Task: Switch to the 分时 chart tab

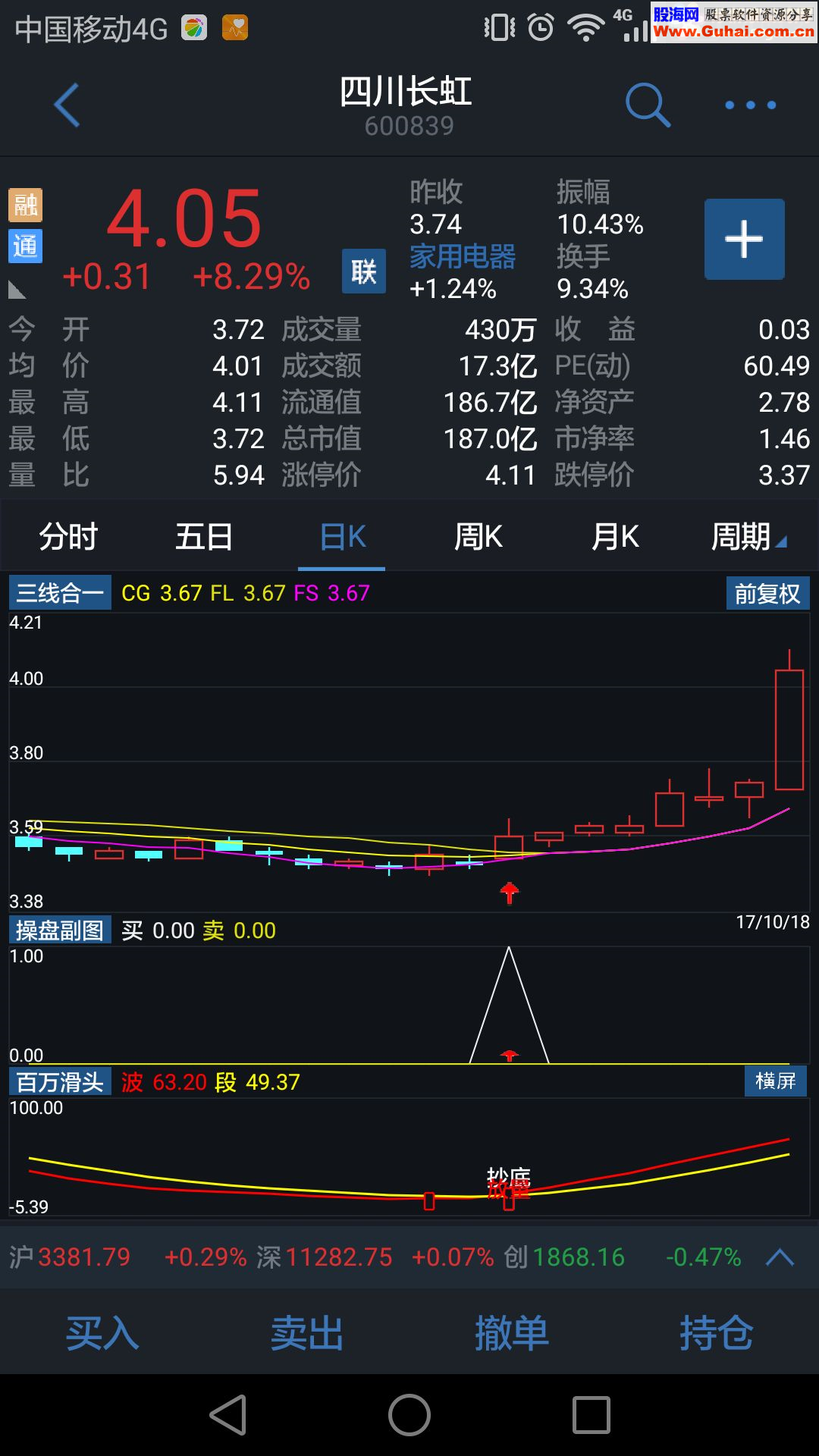Action: (68, 537)
